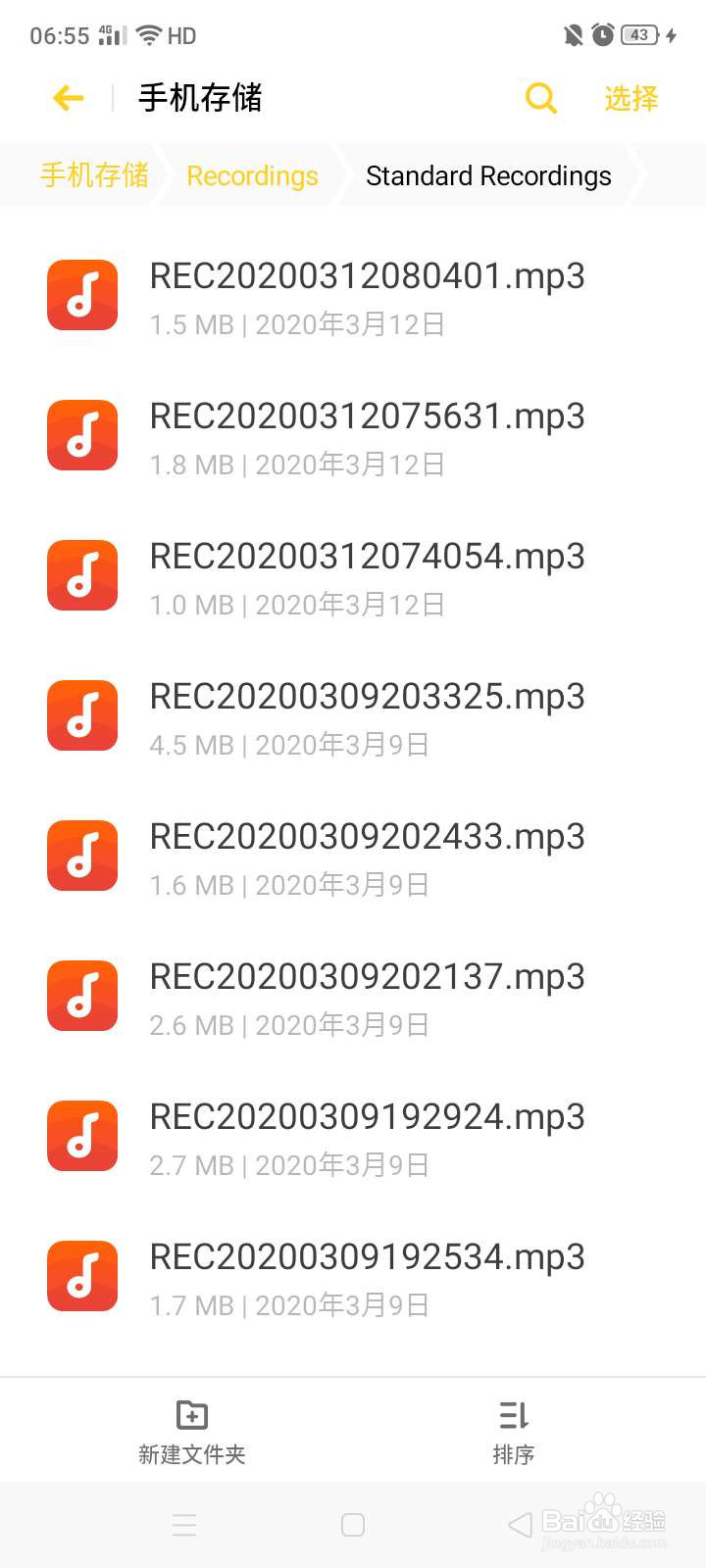Viewport: 706px width, 1568px height.
Task: Open REC20200309192924.mp3
Action: [x=353, y=1137]
